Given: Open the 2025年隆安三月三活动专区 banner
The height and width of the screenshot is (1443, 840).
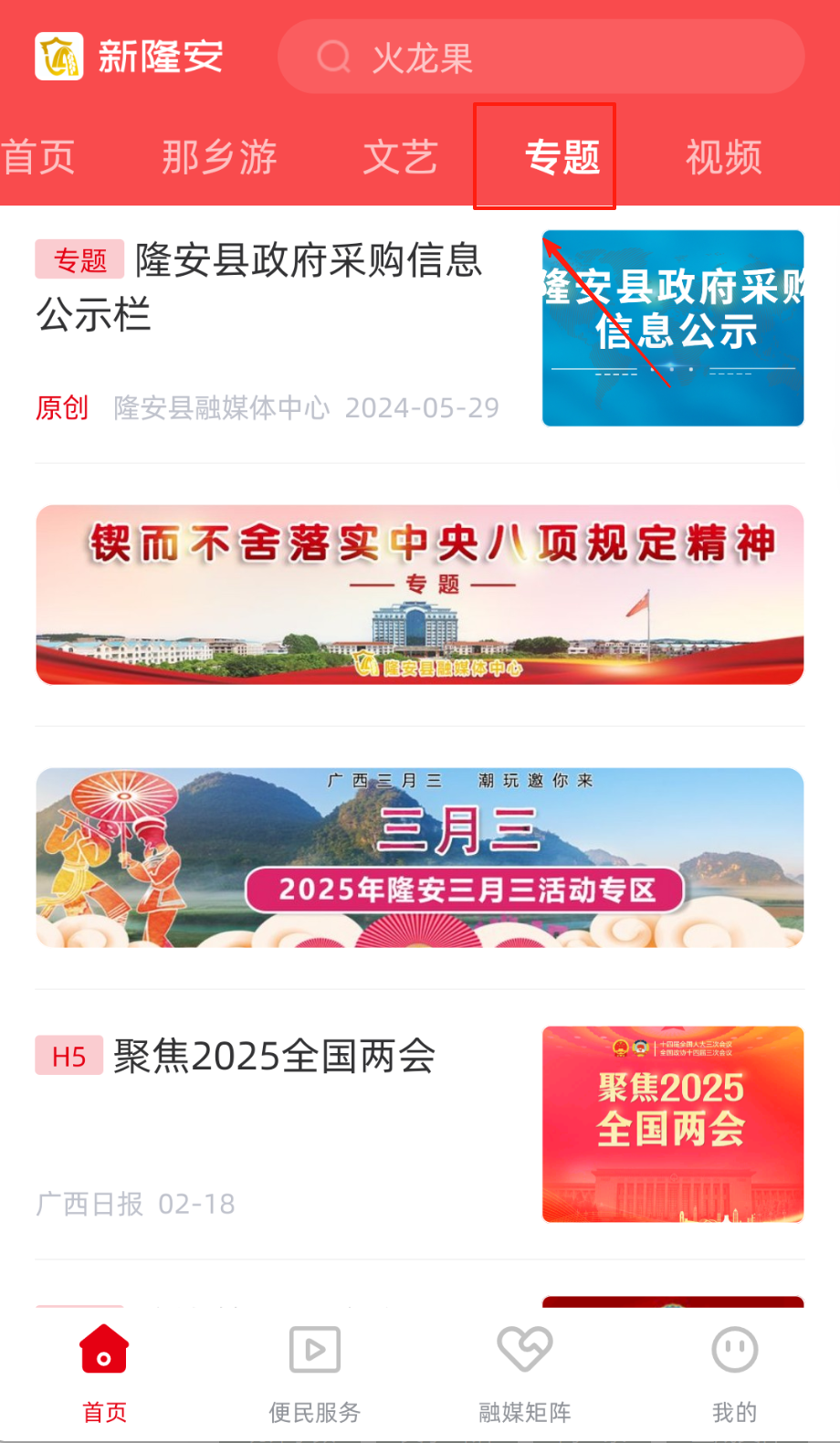Looking at the screenshot, I should click(x=420, y=858).
